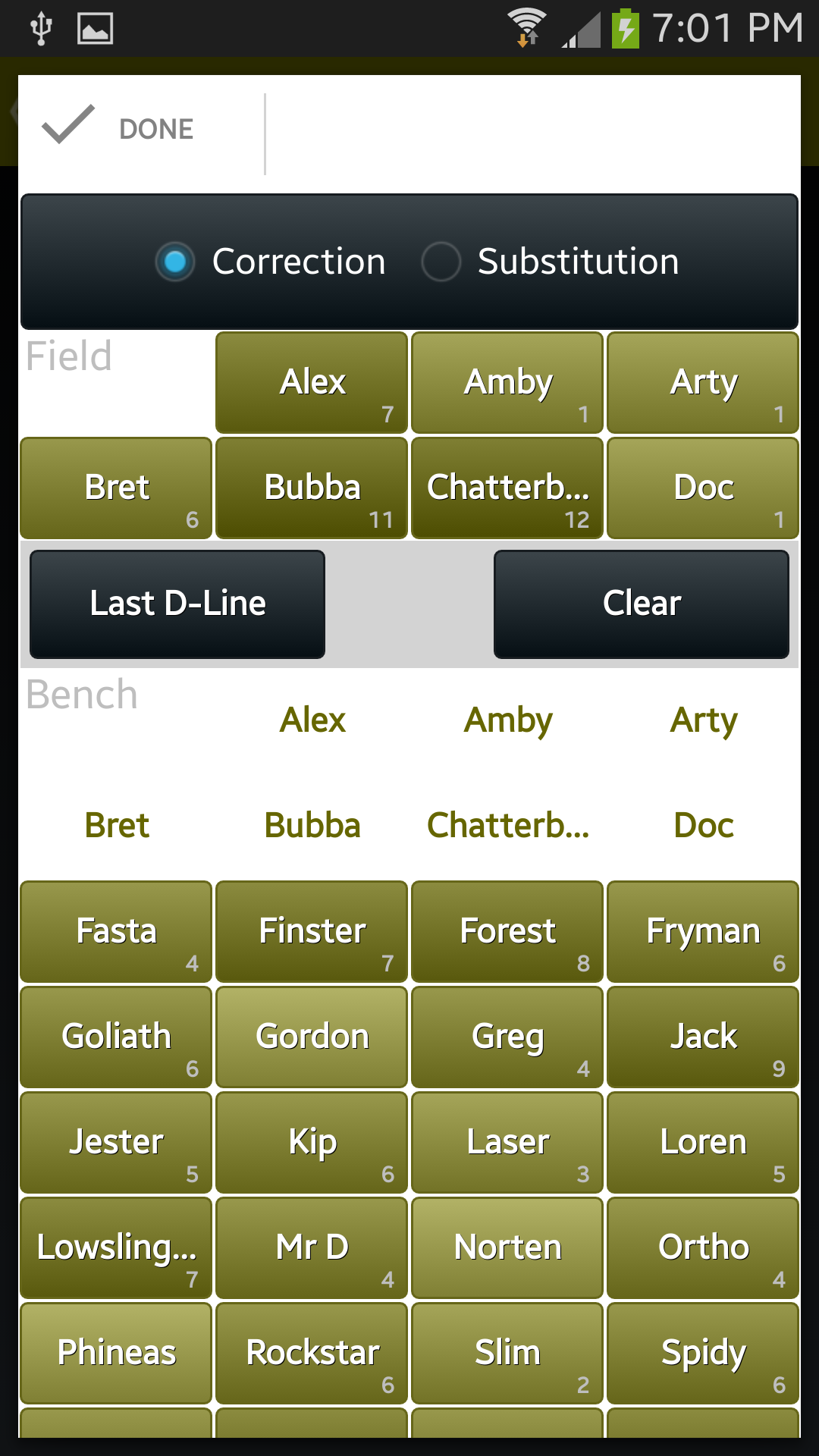Select the Correction radio option
Viewport: 819px width, 1456px height.
[x=271, y=262]
